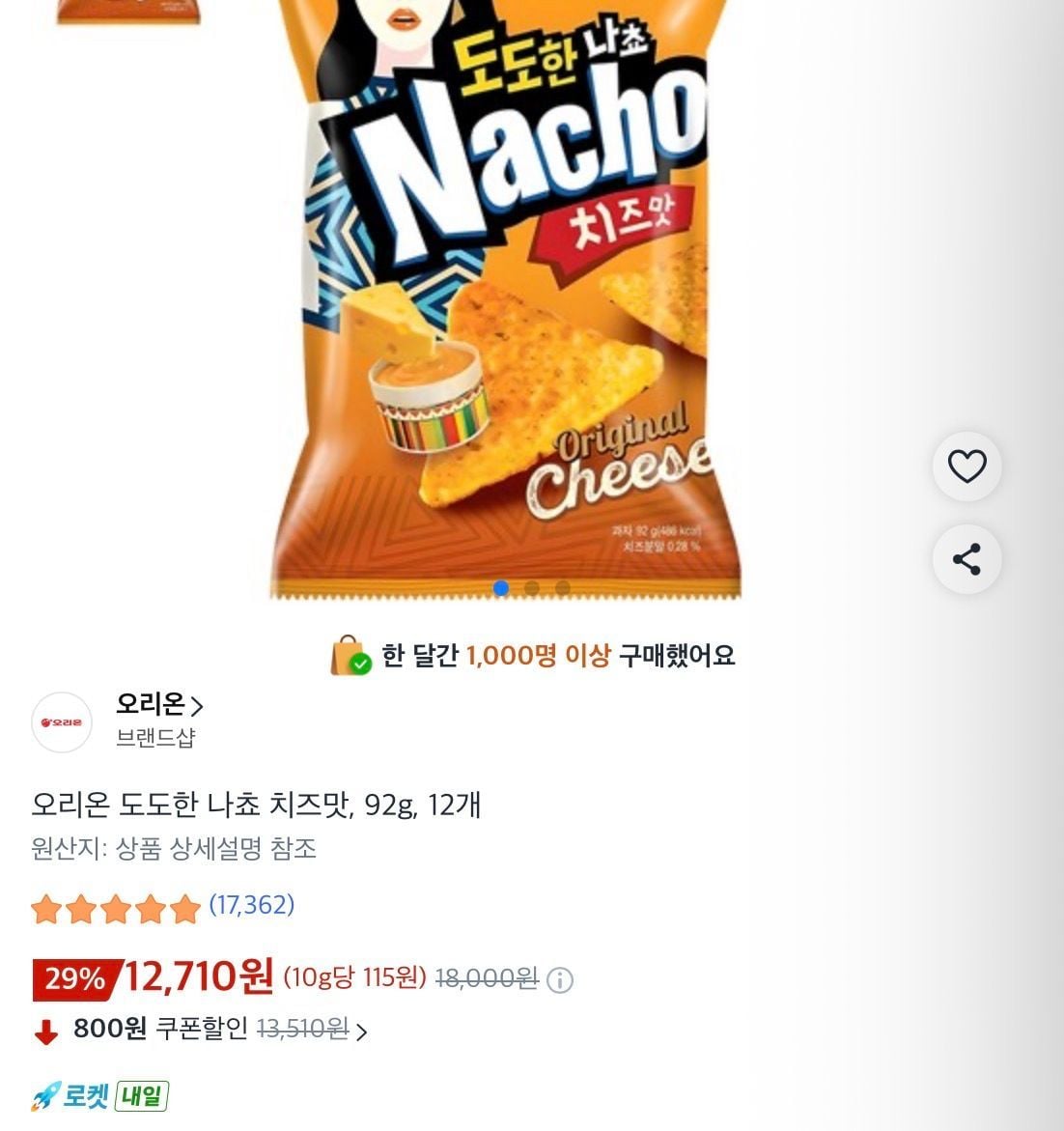Open the main Nacho product image
This screenshot has height=1131, width=1064.
tap(504, 290)
